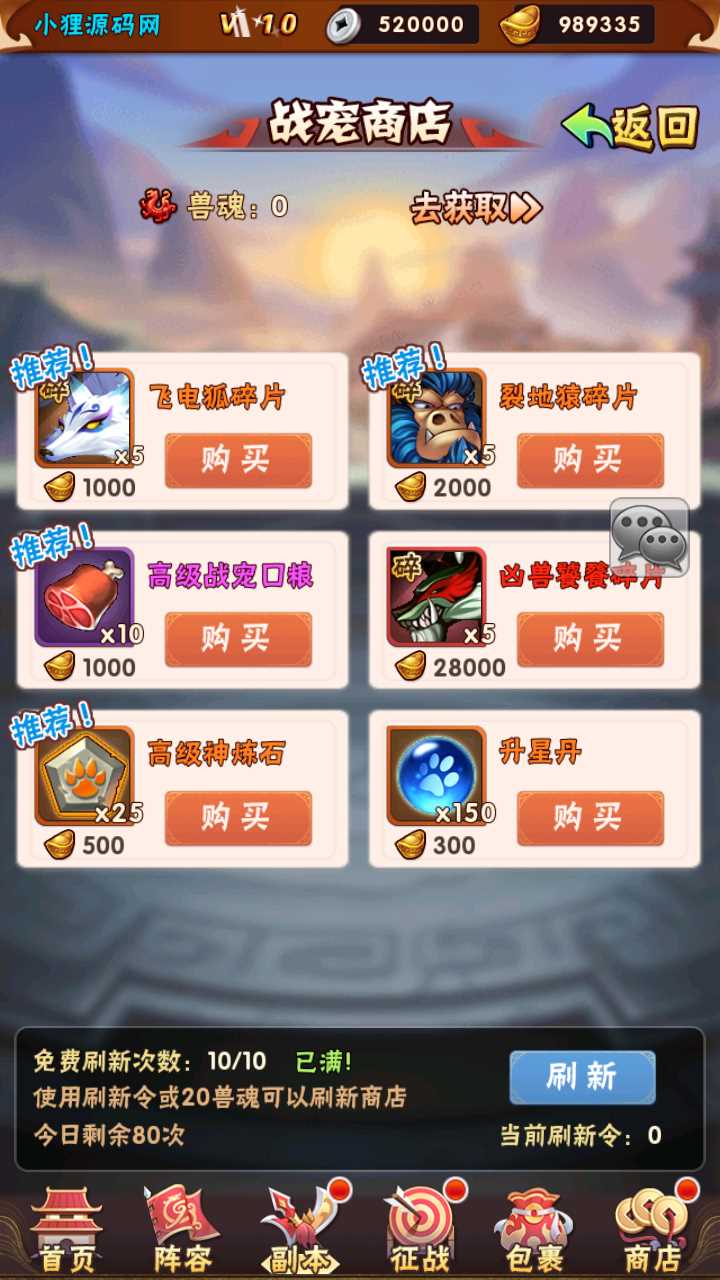Switch to the 阵容 lineup tab

[x=184, y=1229]
